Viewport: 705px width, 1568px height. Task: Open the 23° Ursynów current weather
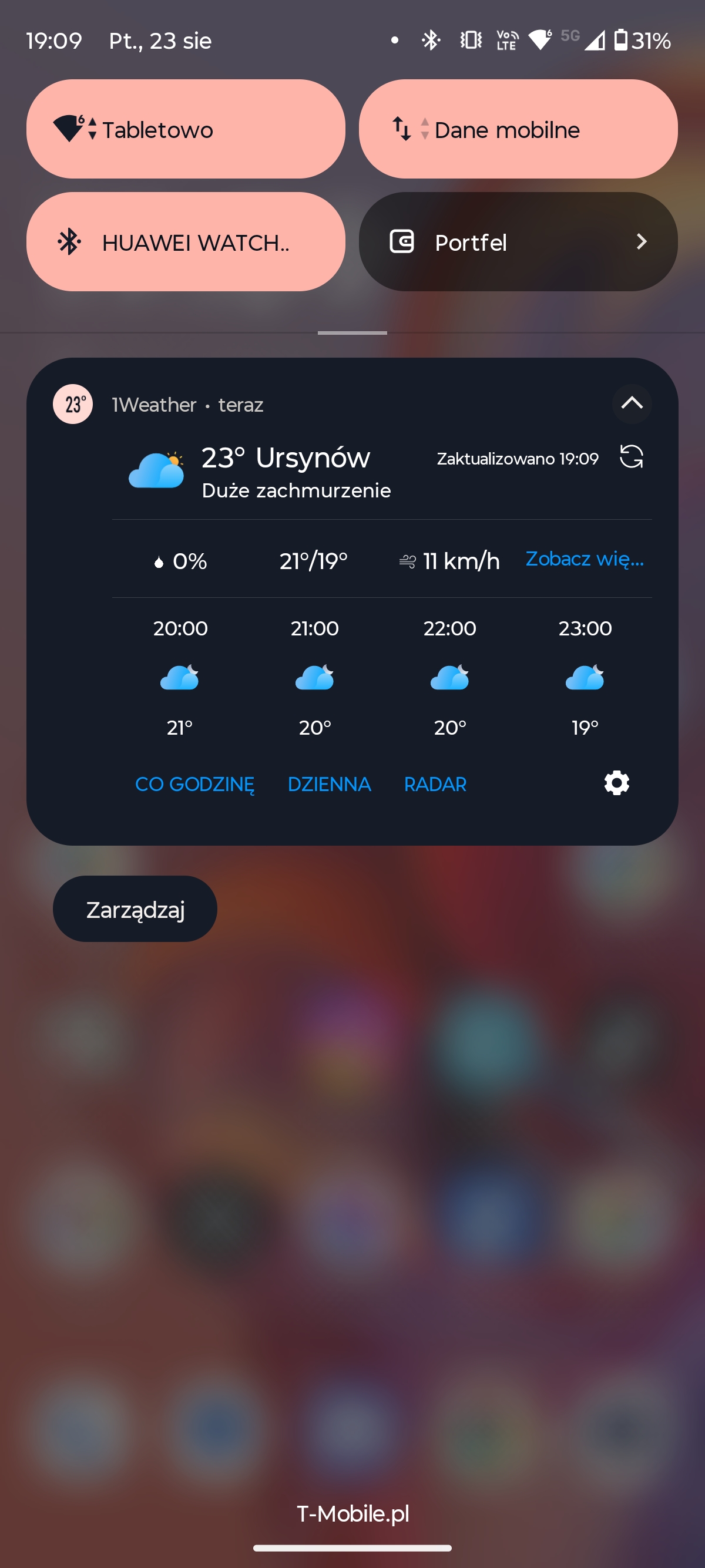coord(286,457)
